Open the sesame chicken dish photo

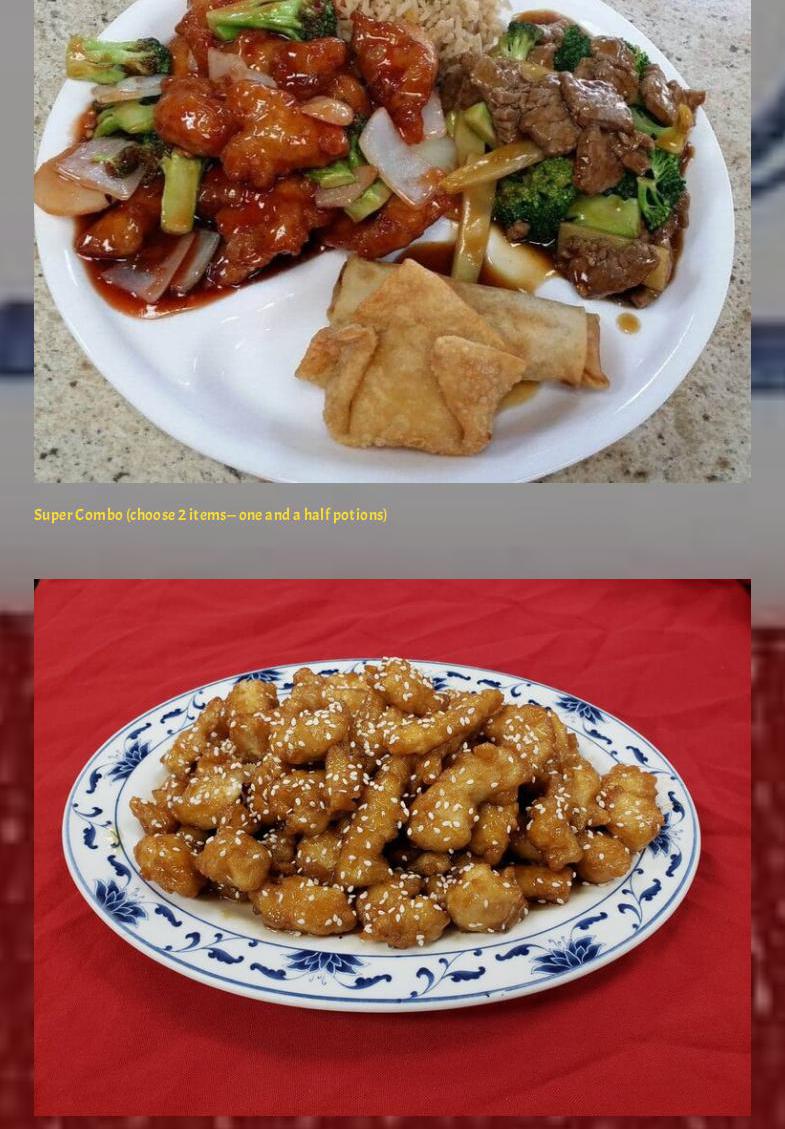click(392, 846)
